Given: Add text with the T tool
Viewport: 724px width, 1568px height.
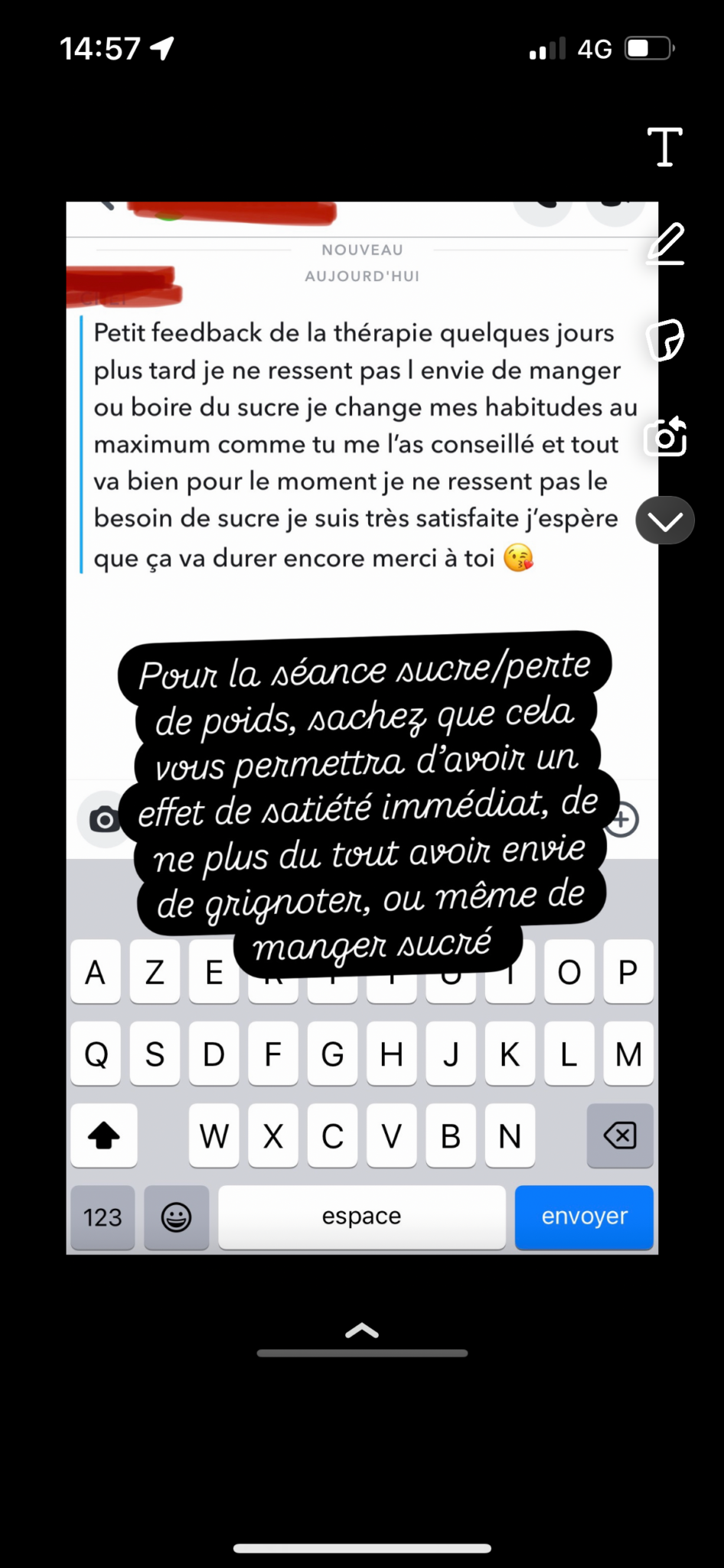Looking at the screenshot, I should [664, 146].
